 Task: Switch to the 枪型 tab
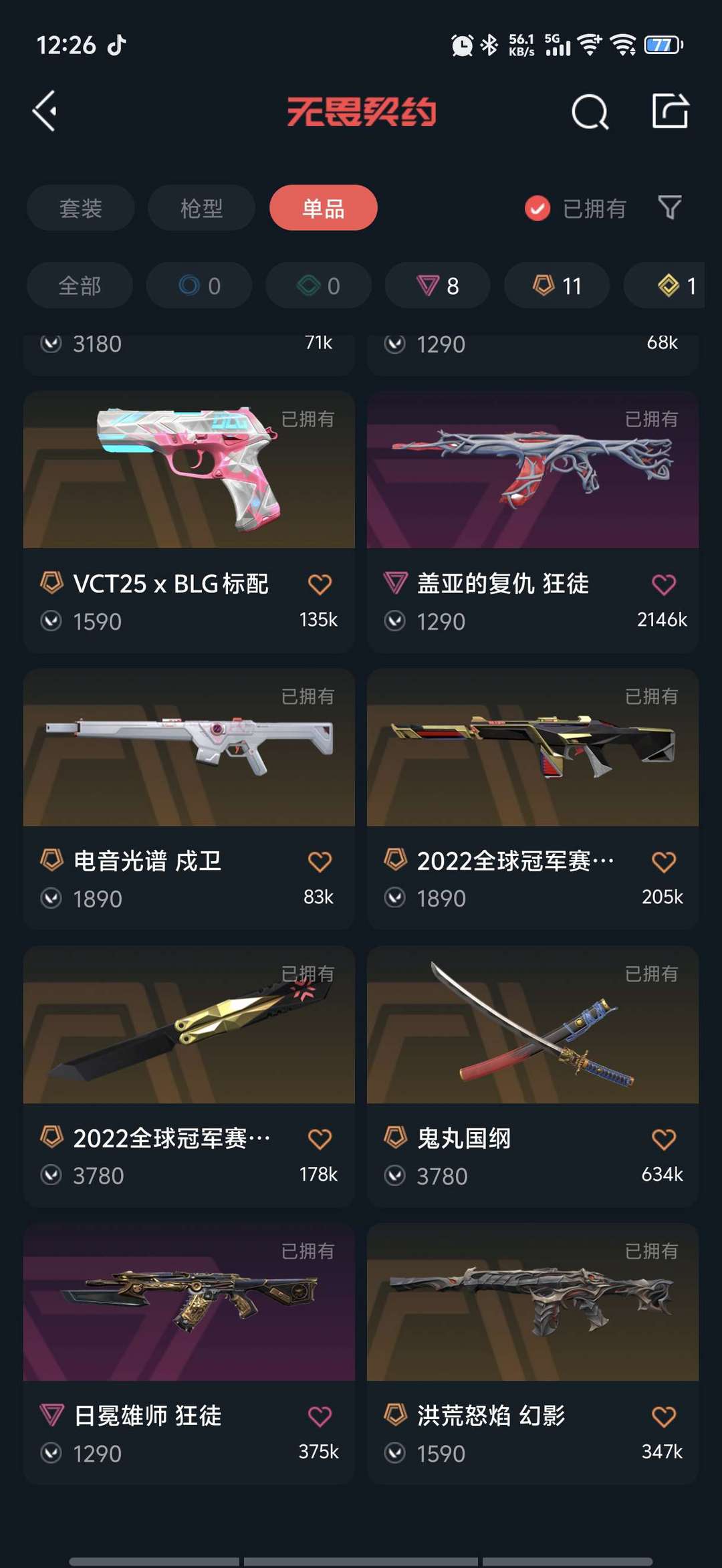pos(201,208)
